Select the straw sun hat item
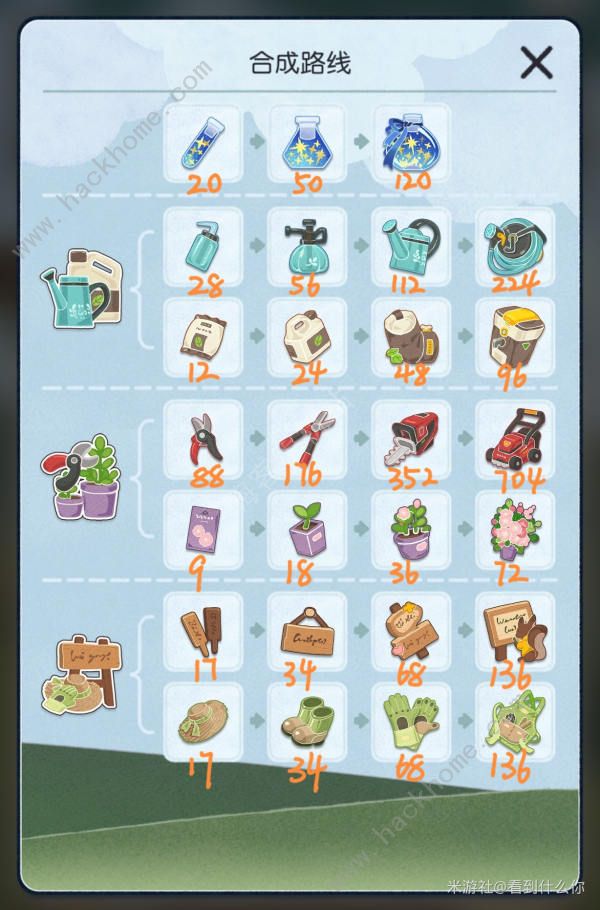600x910 pixels. 203,720
